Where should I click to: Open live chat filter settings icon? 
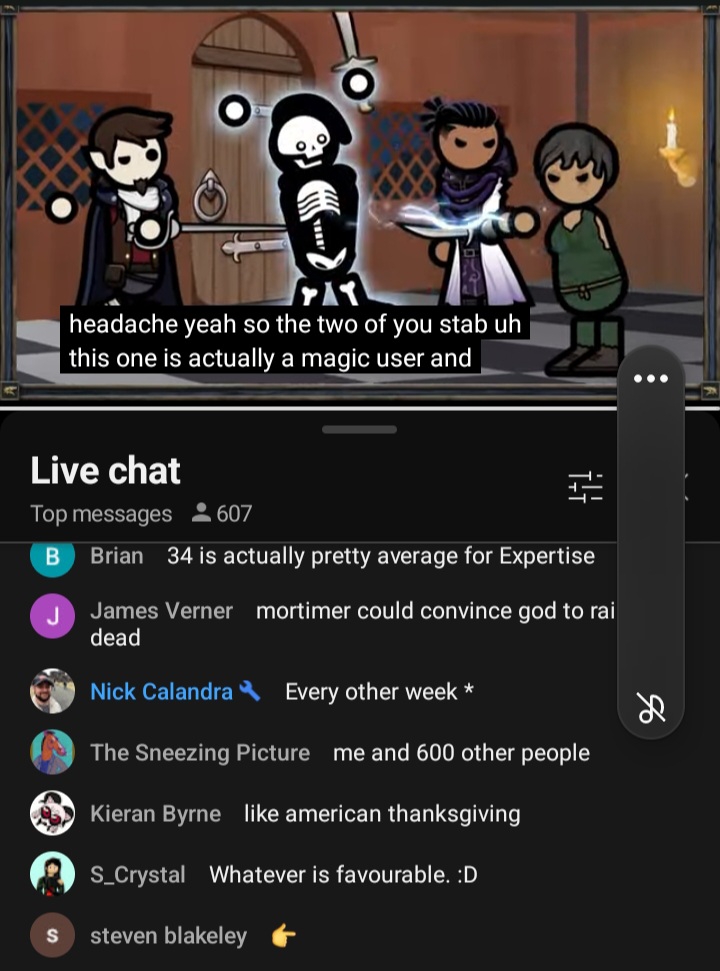click(x=586, y=487)
